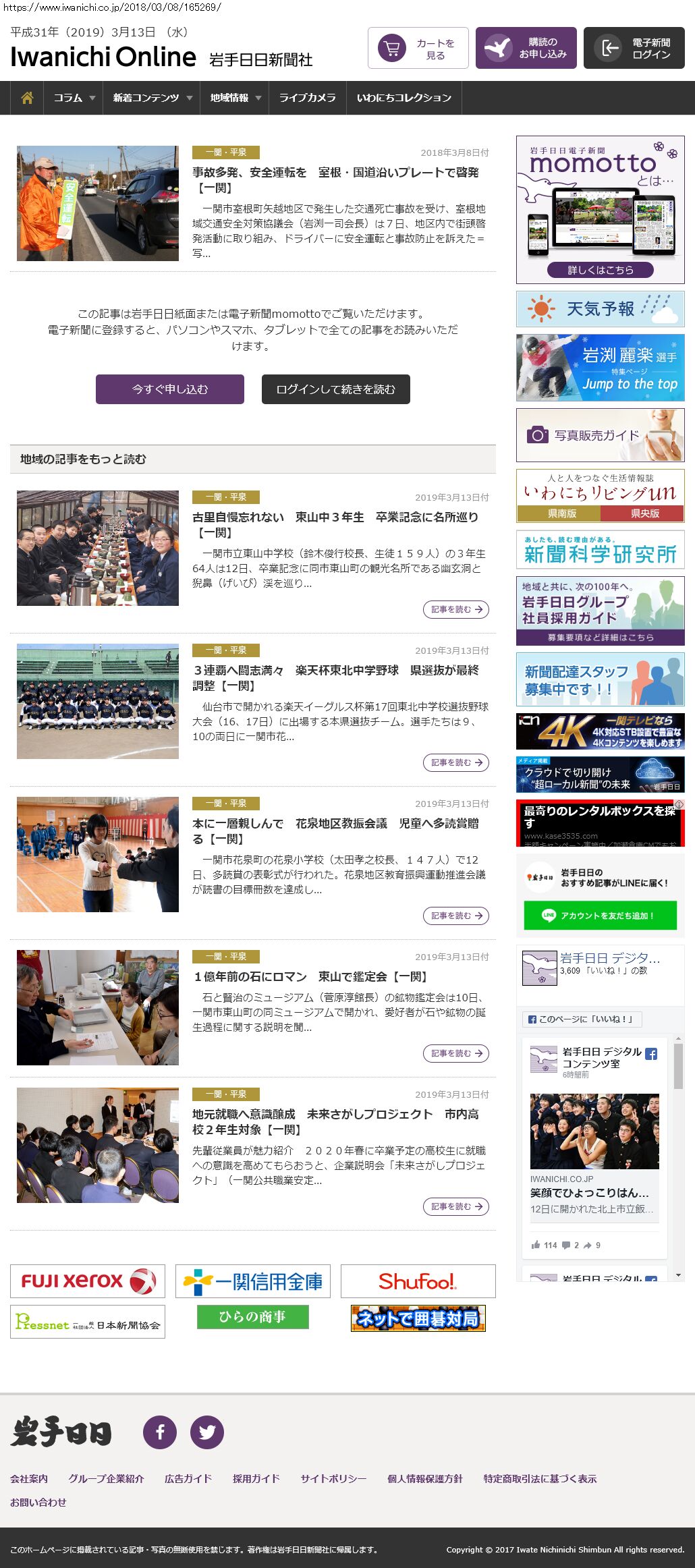695x1568 pixels.
Task: Like this page on Facebook widget
Action: 582,1019
